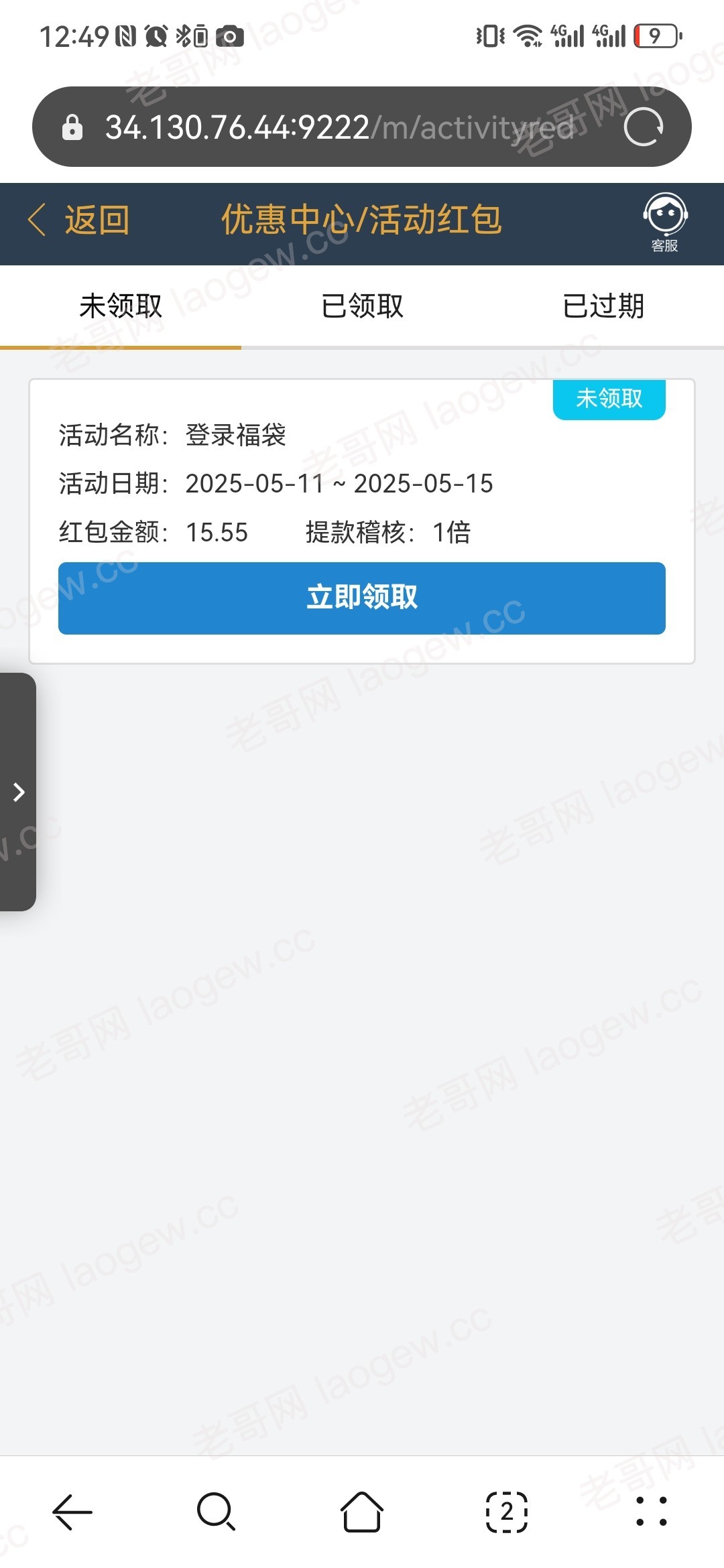Claim the red packet with 立即领取
724x1568 pixels.
coord(362,598)
